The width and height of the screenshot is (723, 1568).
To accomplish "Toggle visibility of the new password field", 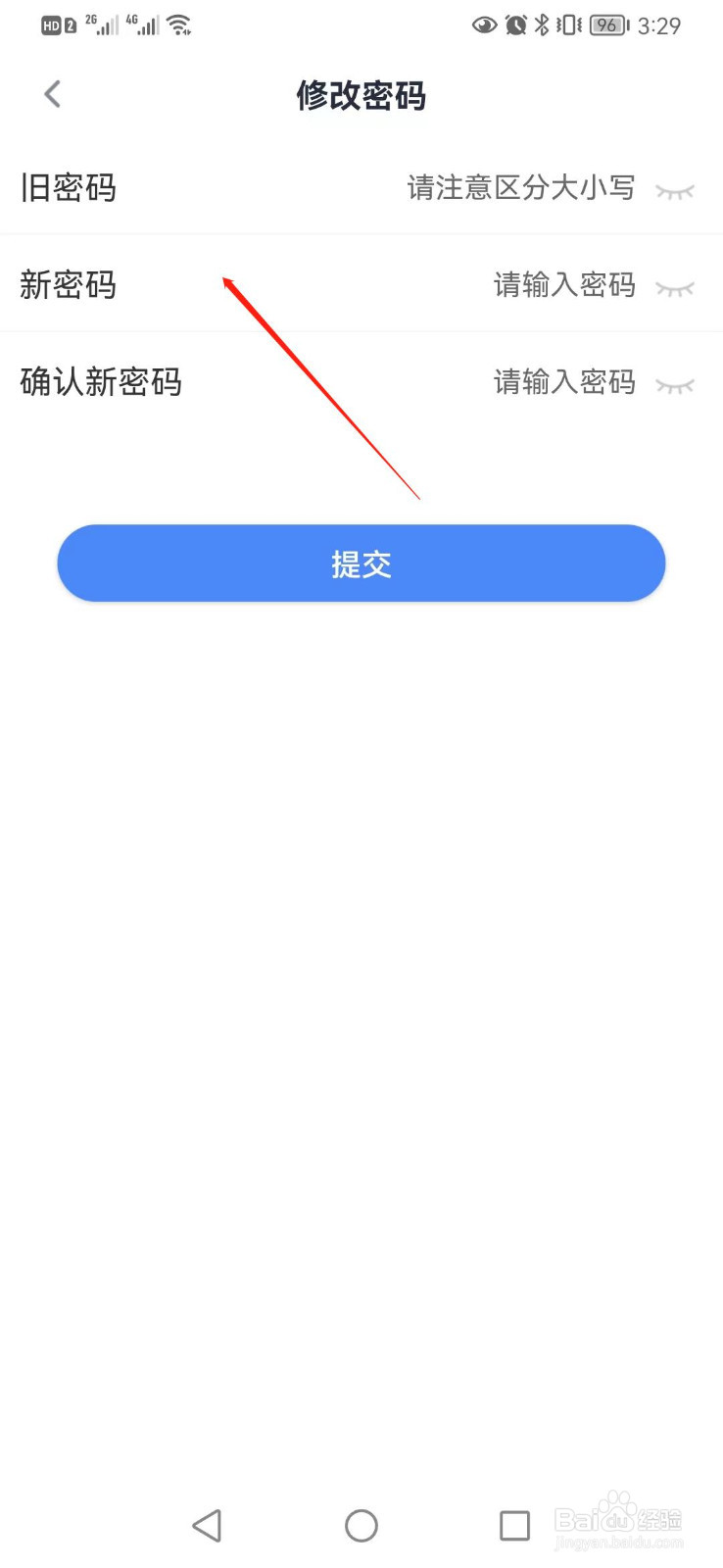I will (674, 287).
